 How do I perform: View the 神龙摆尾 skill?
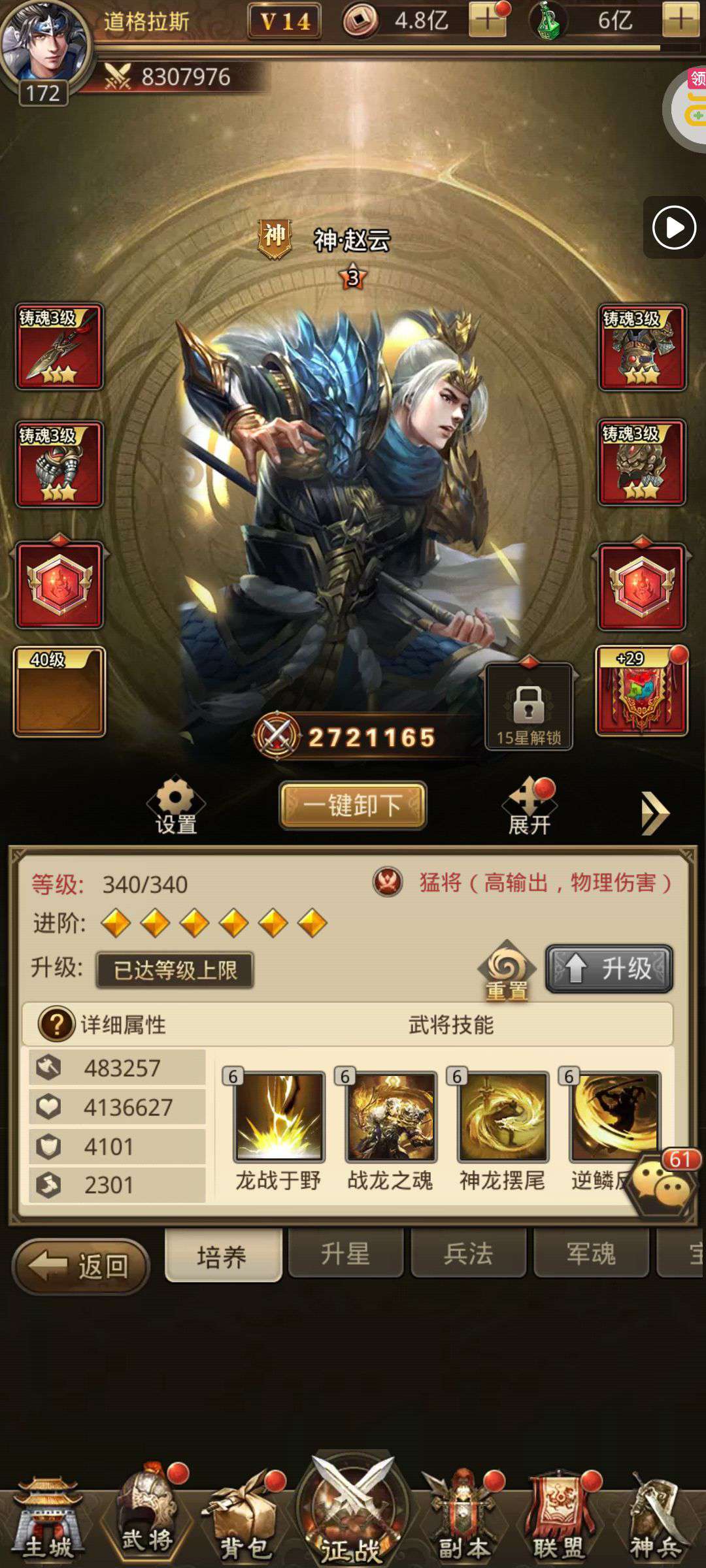click(503, 1117)
